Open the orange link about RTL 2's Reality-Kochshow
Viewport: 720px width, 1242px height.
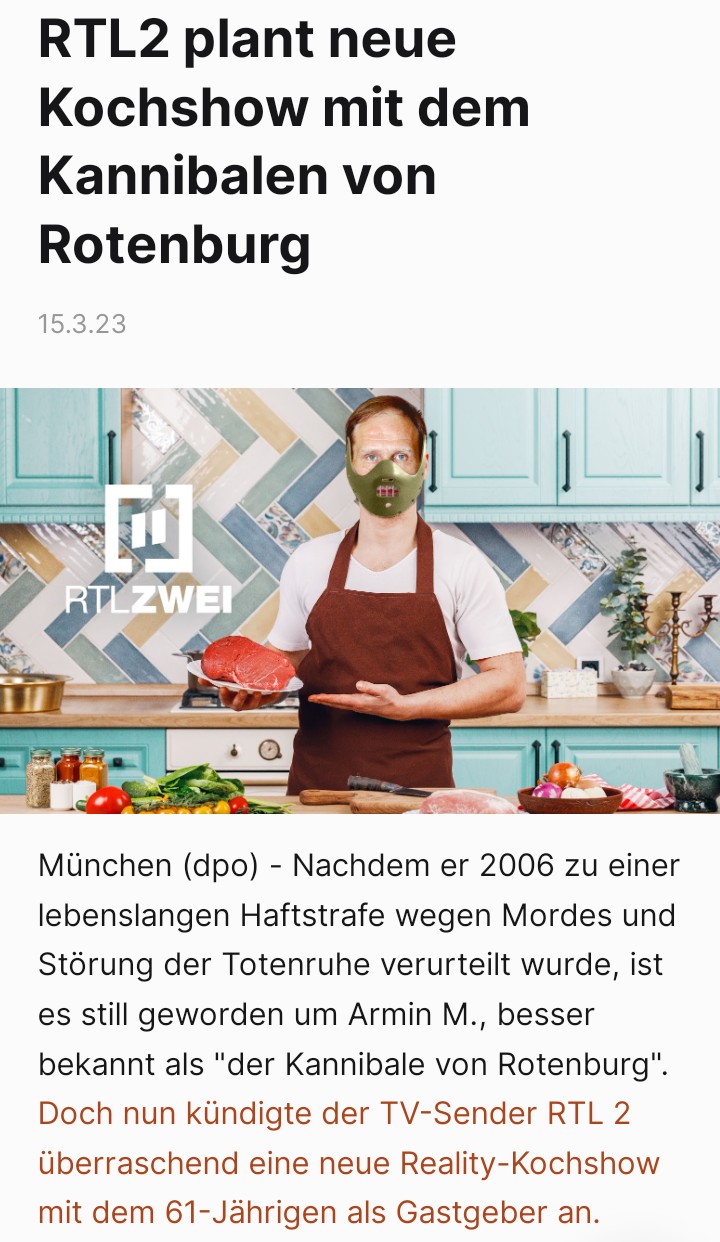[x=348, y=1163]
